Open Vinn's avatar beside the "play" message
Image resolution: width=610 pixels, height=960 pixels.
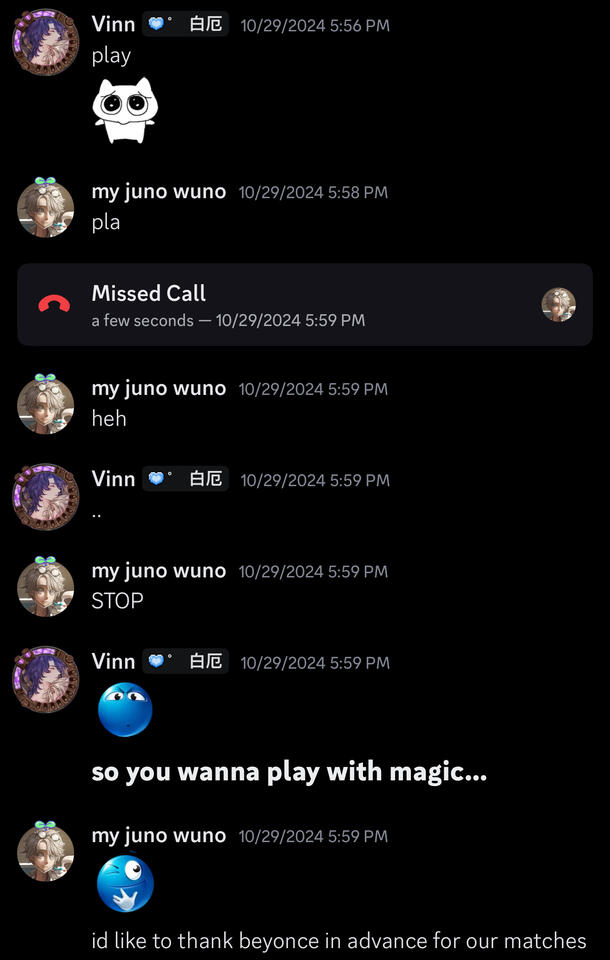click(45, 42)
